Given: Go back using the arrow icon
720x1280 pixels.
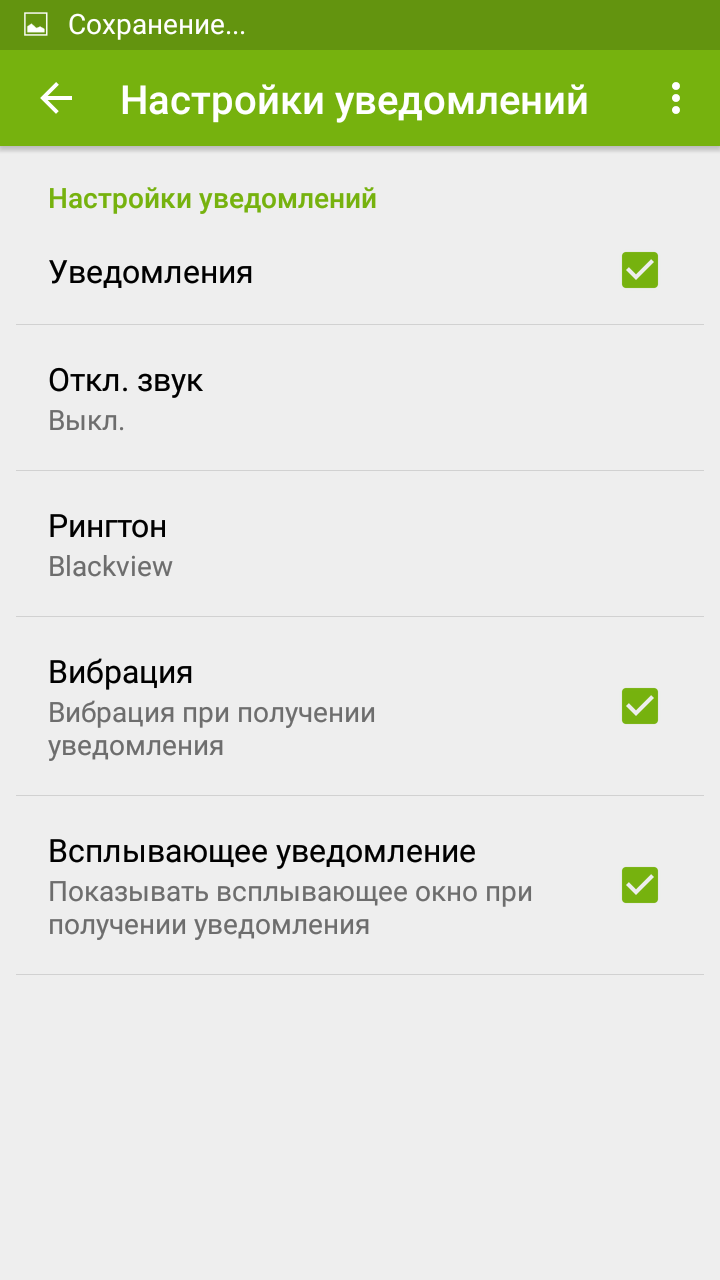Looking at the screenshot, I should (x=57, y=98).
